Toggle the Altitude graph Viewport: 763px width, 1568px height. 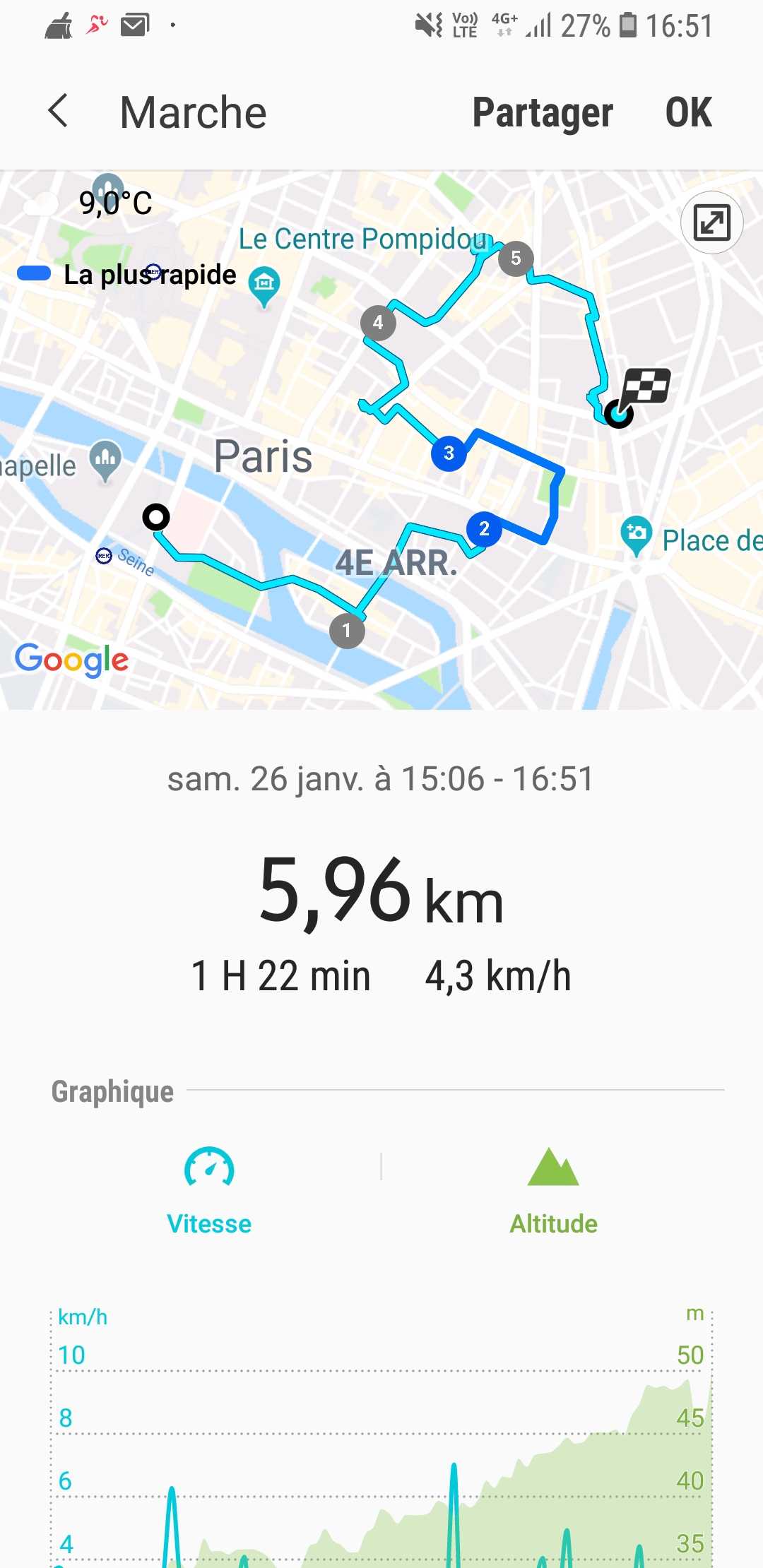(x=554, y=1191)
